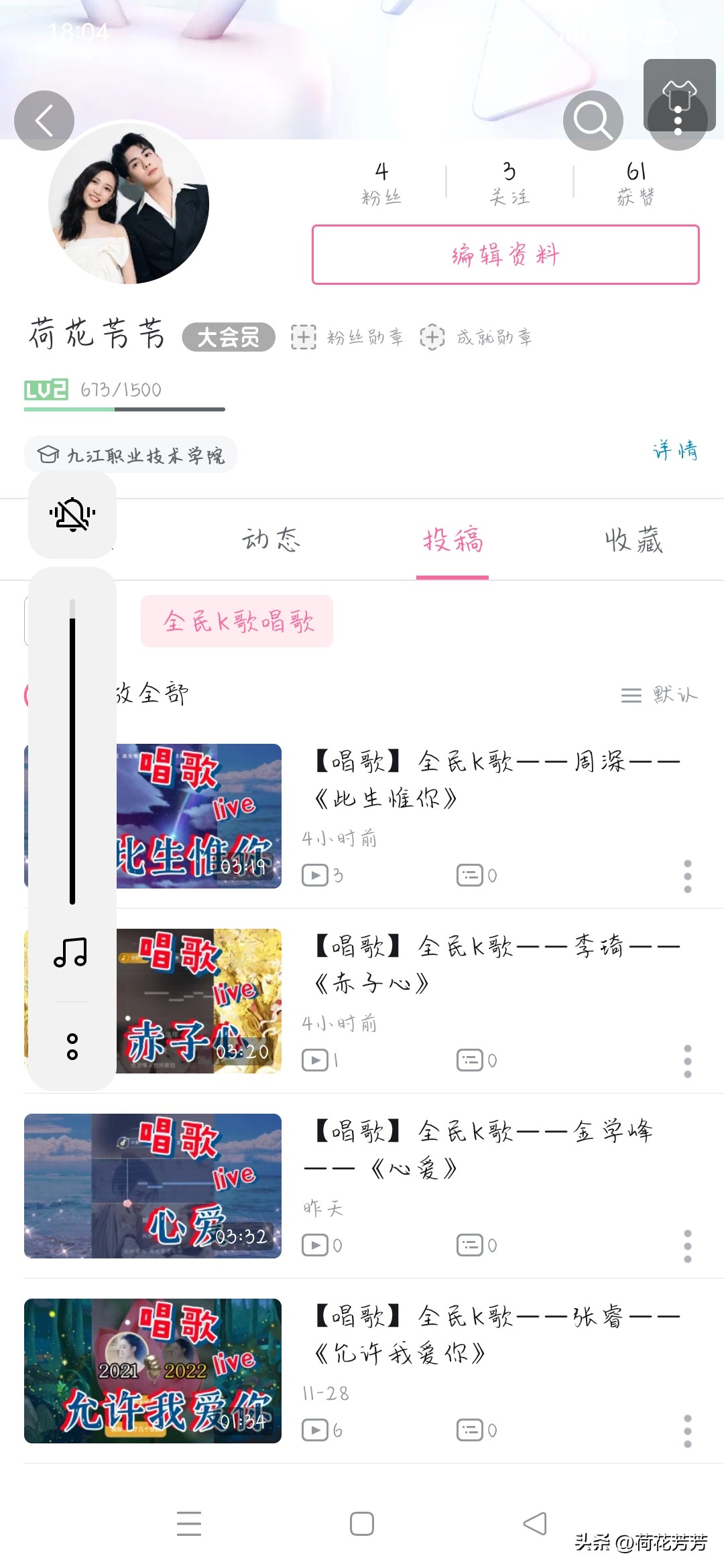Viewport: 724px width, 1568px height.
Task: Add a 成就勋章 achievement badge
Action: click(476, 337)
